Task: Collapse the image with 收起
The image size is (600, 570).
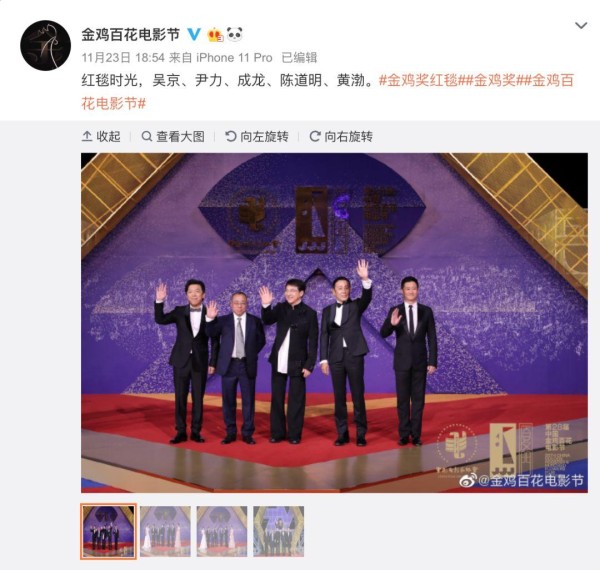Action: pyautogui.click(x=100, y=136)
